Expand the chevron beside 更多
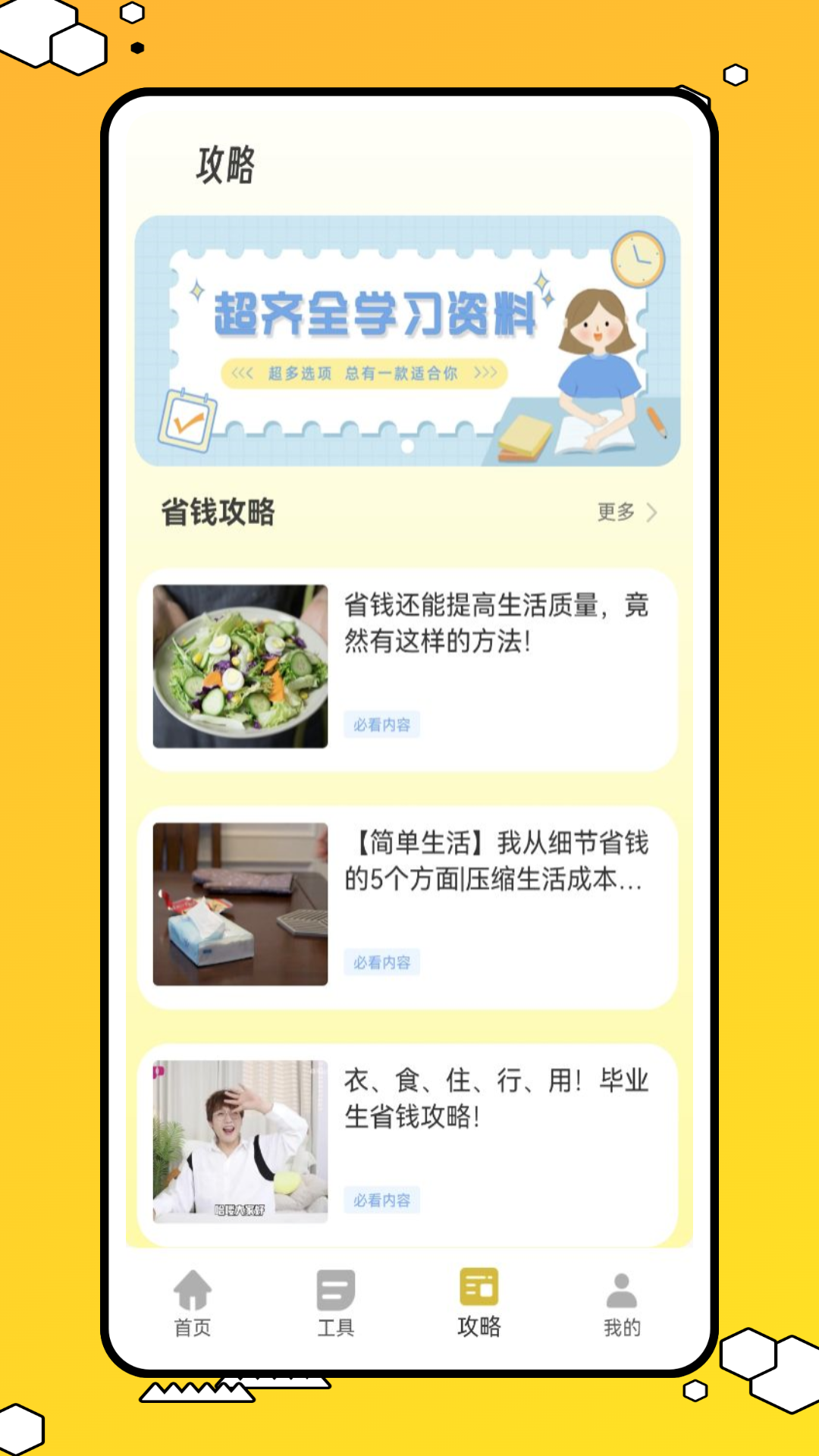The image size is (819, 1456). tap(653, 513)
